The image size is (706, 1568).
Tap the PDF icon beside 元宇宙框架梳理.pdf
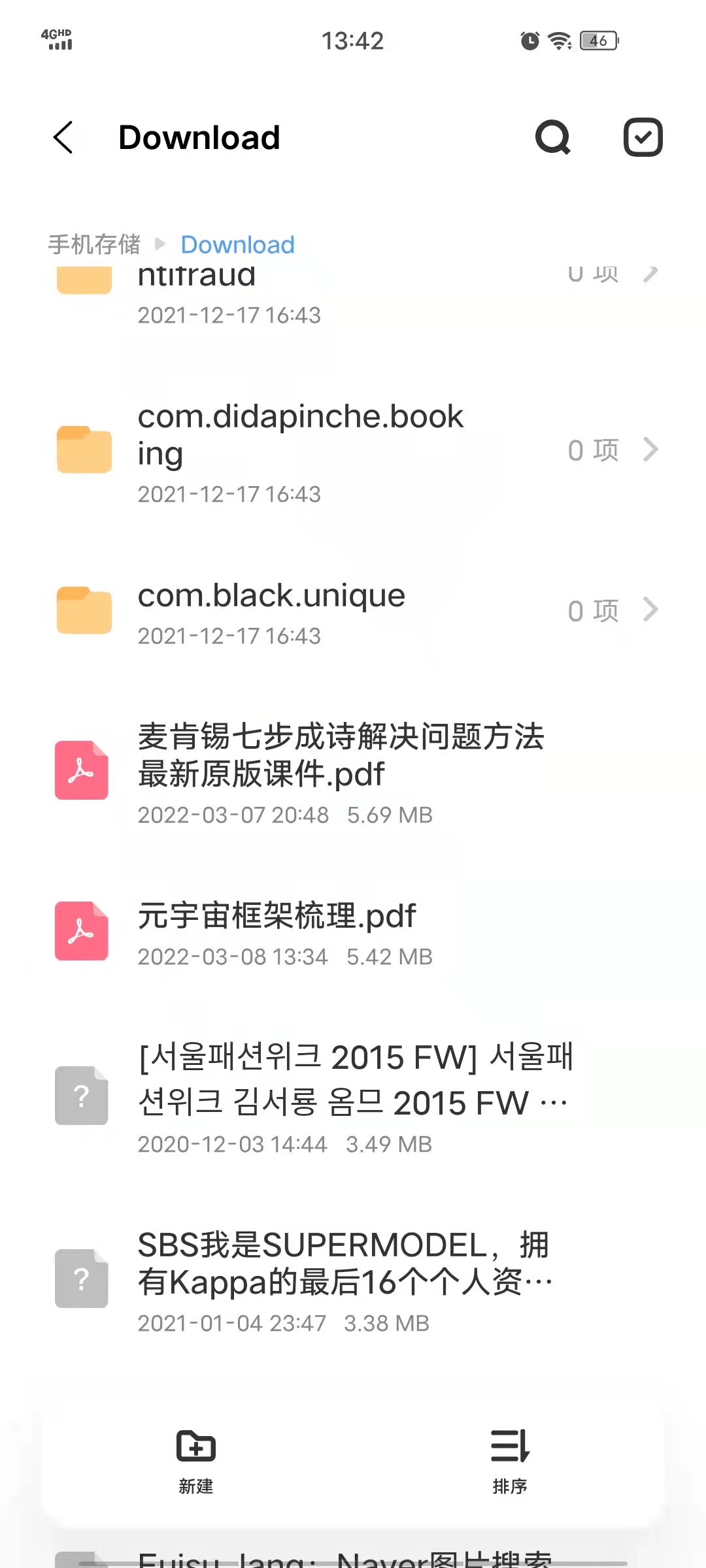coord(81,932)
